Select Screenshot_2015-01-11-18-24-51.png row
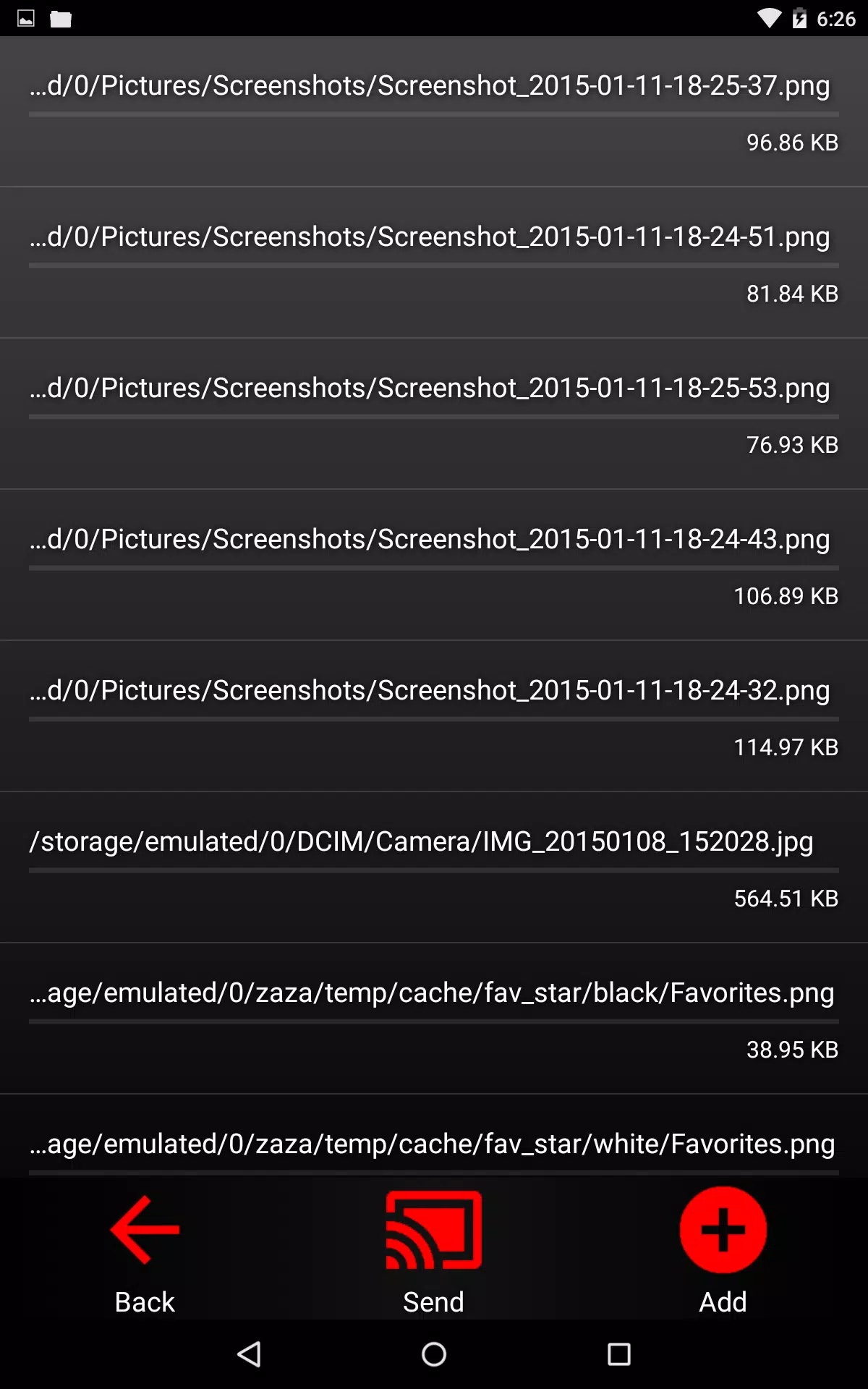The height and width of the screenshot is (1389, 868). click(434, 263)
